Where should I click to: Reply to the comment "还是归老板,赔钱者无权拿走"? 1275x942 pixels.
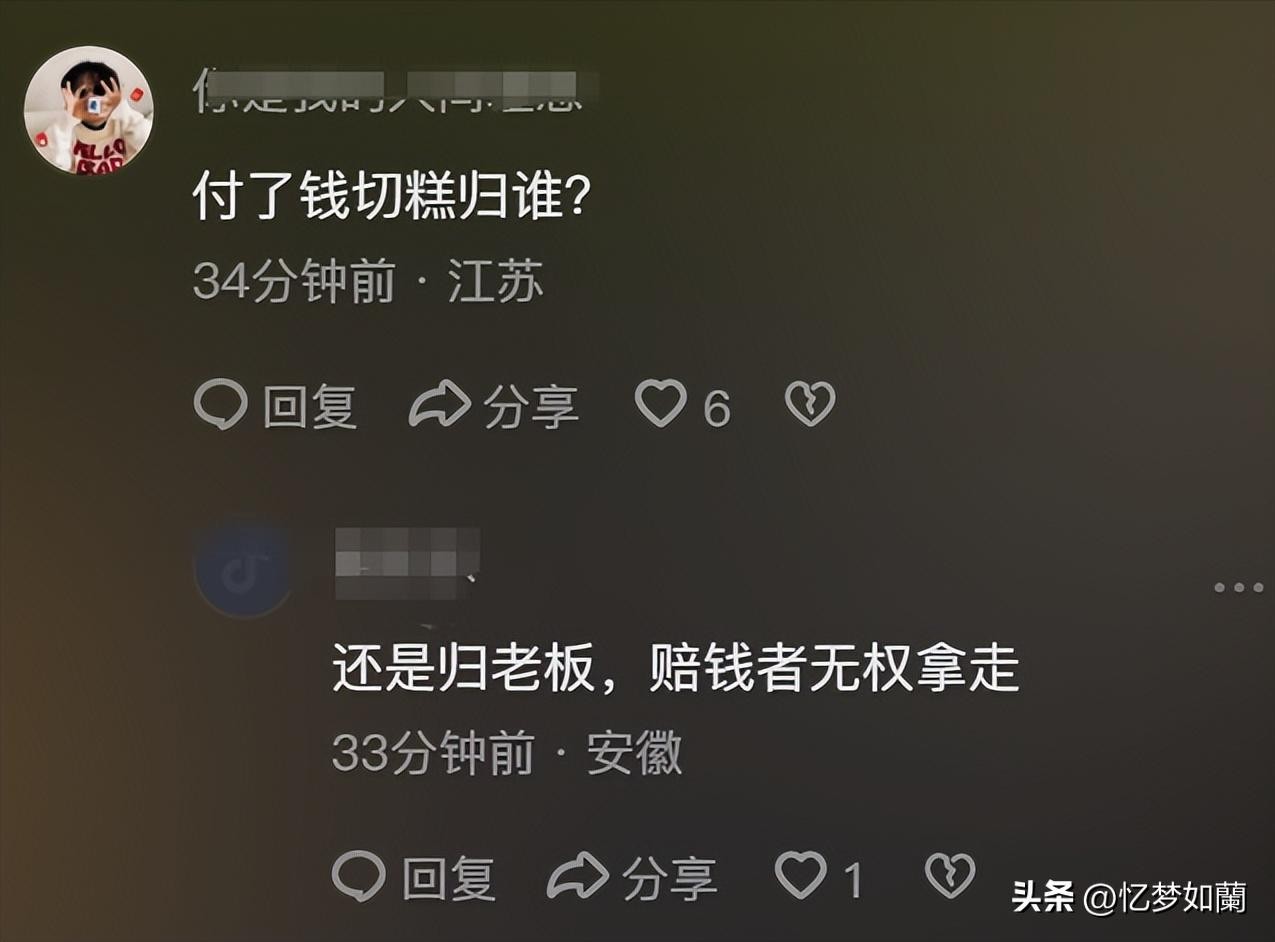[x=413, y=878]
